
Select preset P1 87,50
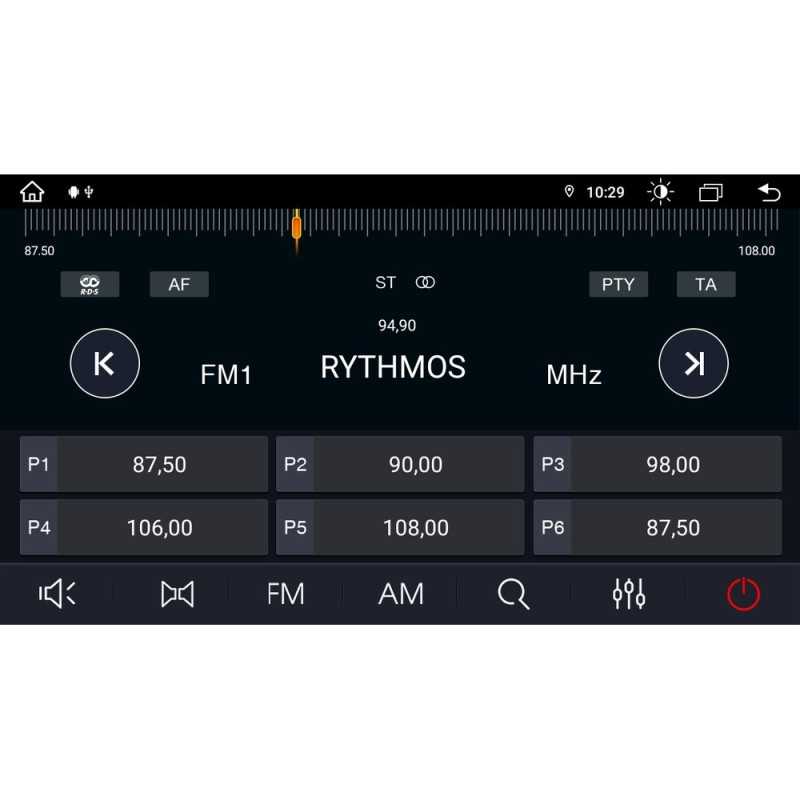pos(144,464)
